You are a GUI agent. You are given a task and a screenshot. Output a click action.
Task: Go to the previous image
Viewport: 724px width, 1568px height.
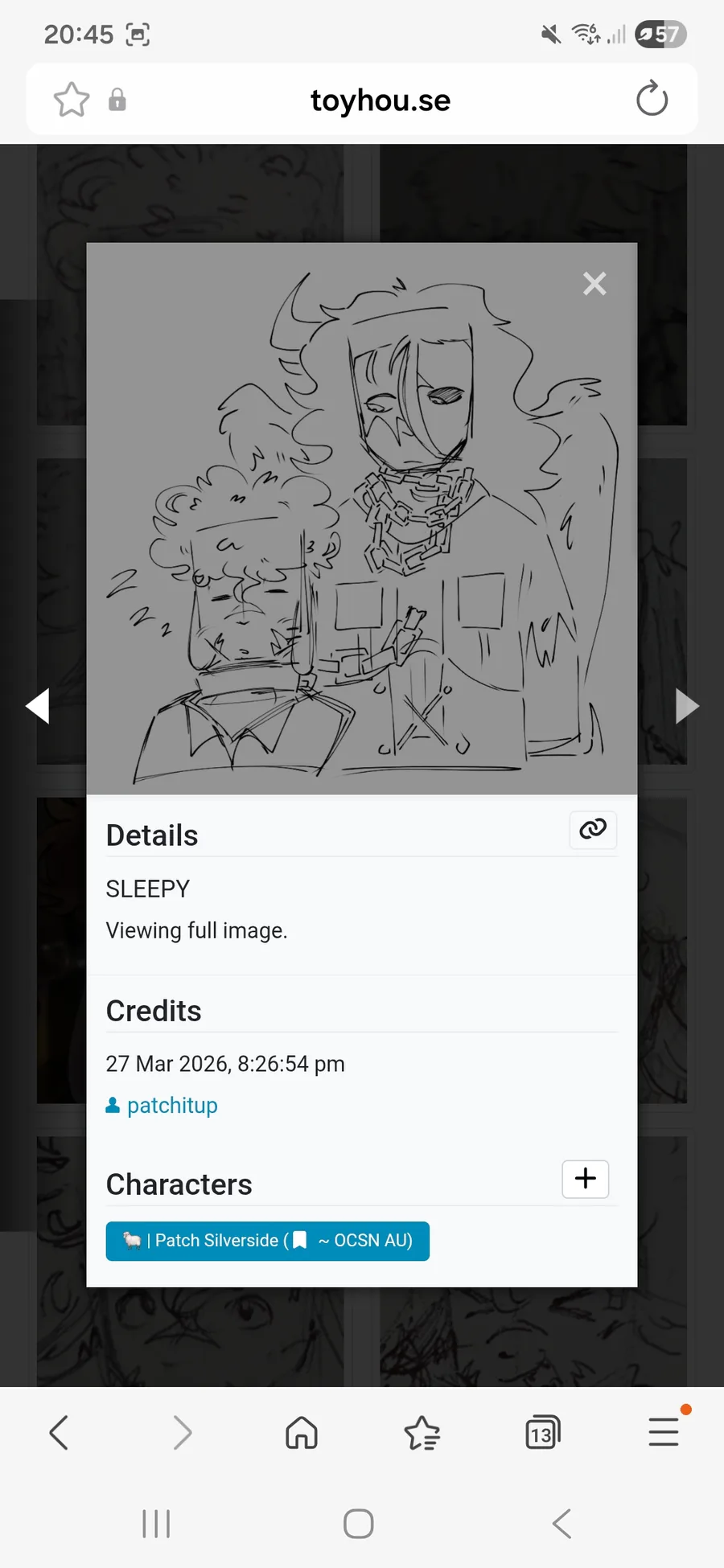(x=38, y=706)
